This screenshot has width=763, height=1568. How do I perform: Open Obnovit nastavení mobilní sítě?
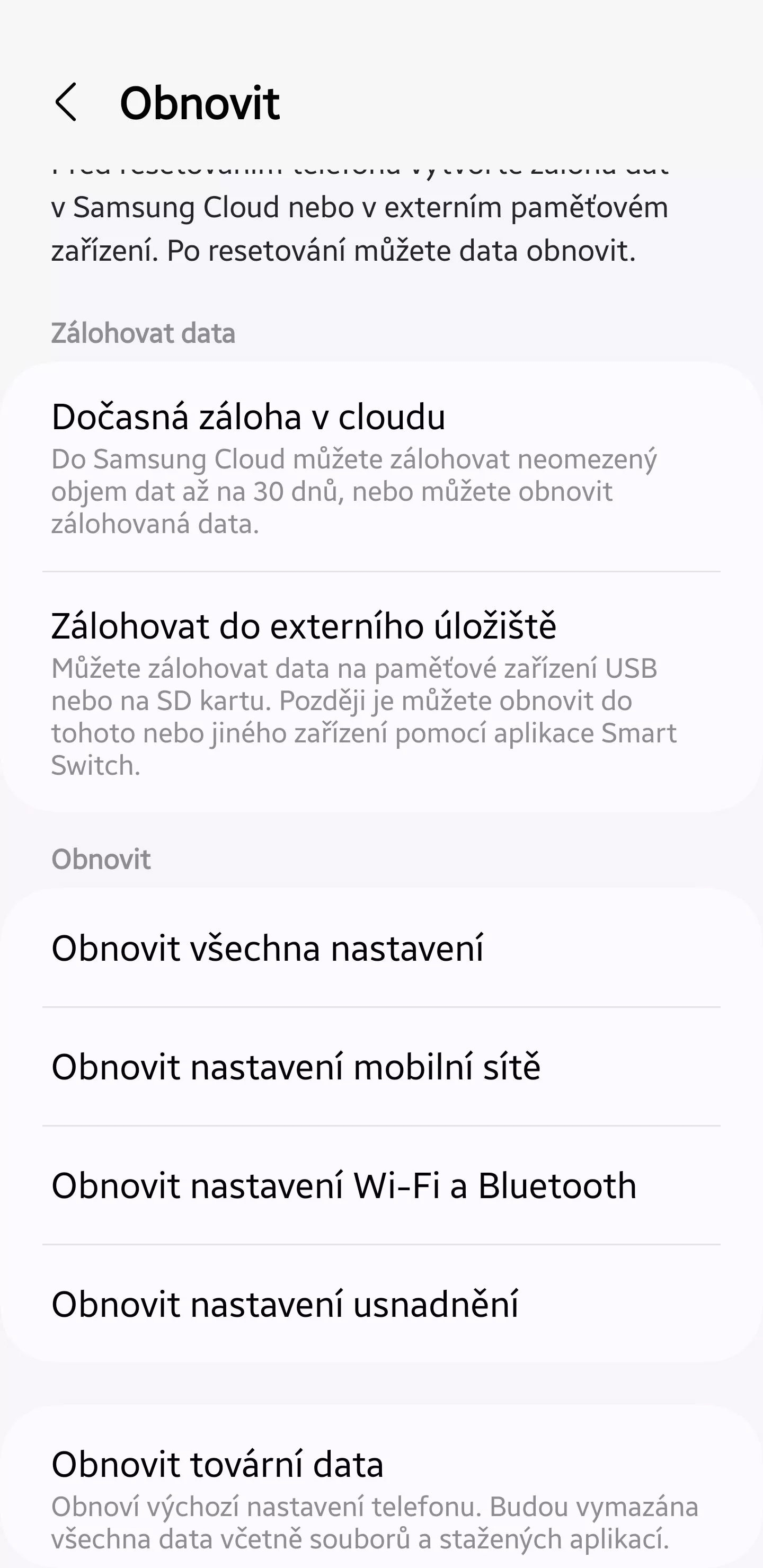pyautogui.click(x=381, y=1066)
